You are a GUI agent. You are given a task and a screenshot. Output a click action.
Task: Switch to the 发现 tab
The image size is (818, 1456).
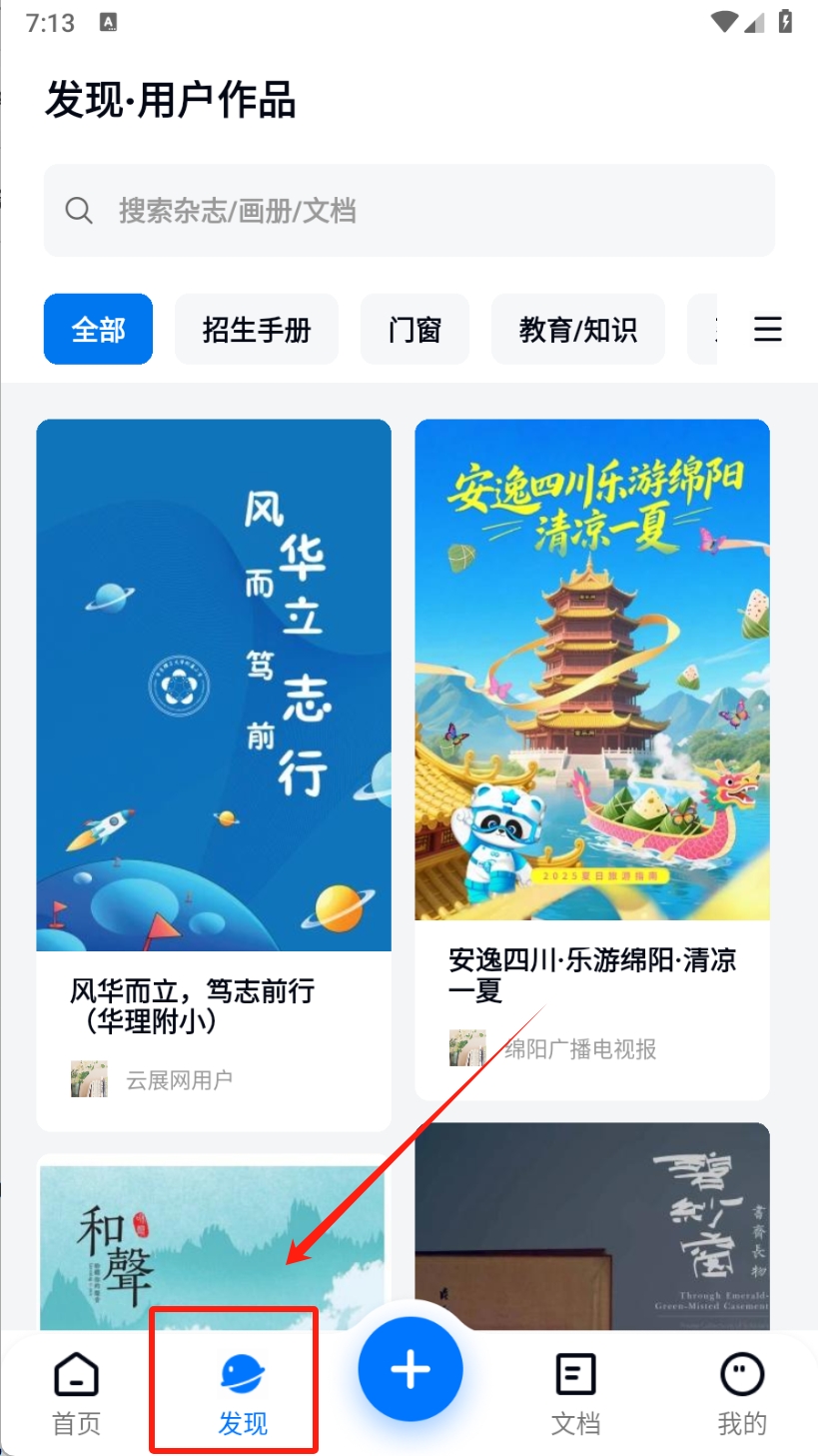[x=242, y=1394]
